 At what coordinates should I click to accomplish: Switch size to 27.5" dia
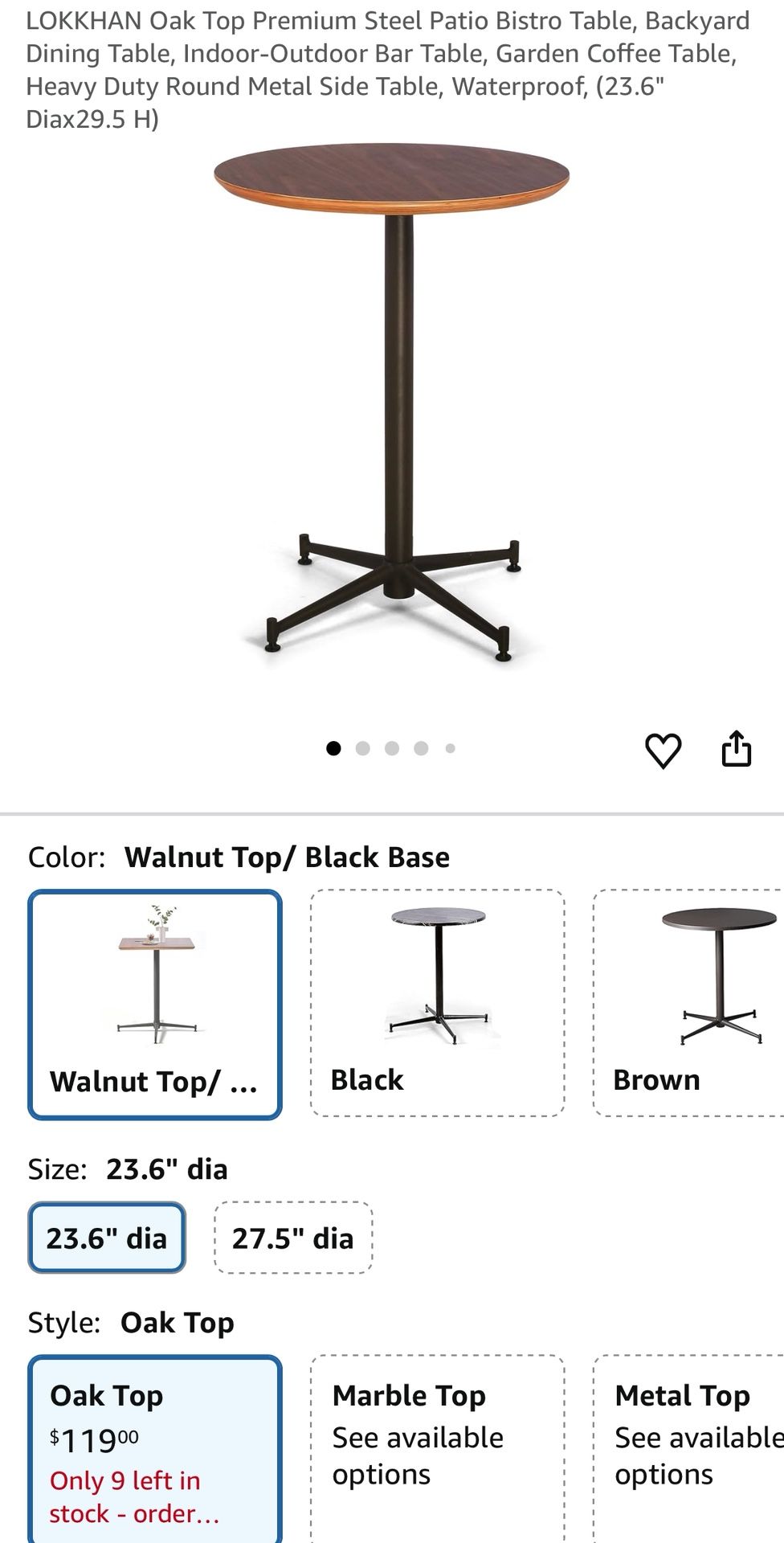tap(293, 1238)
